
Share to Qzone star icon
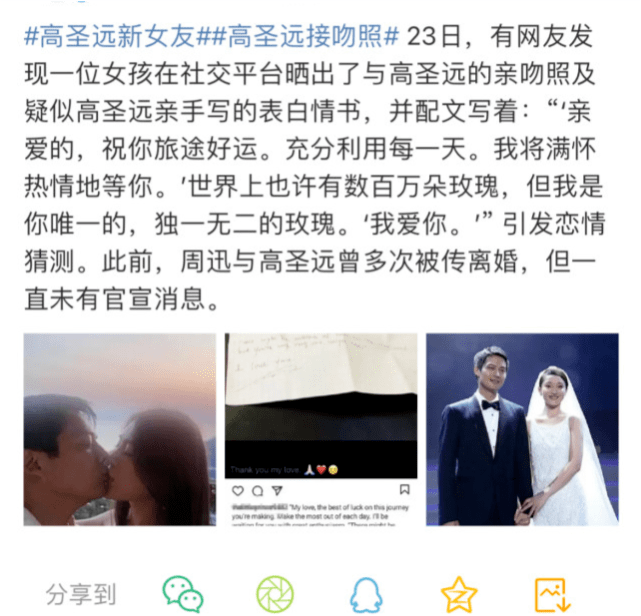[459, 595]
